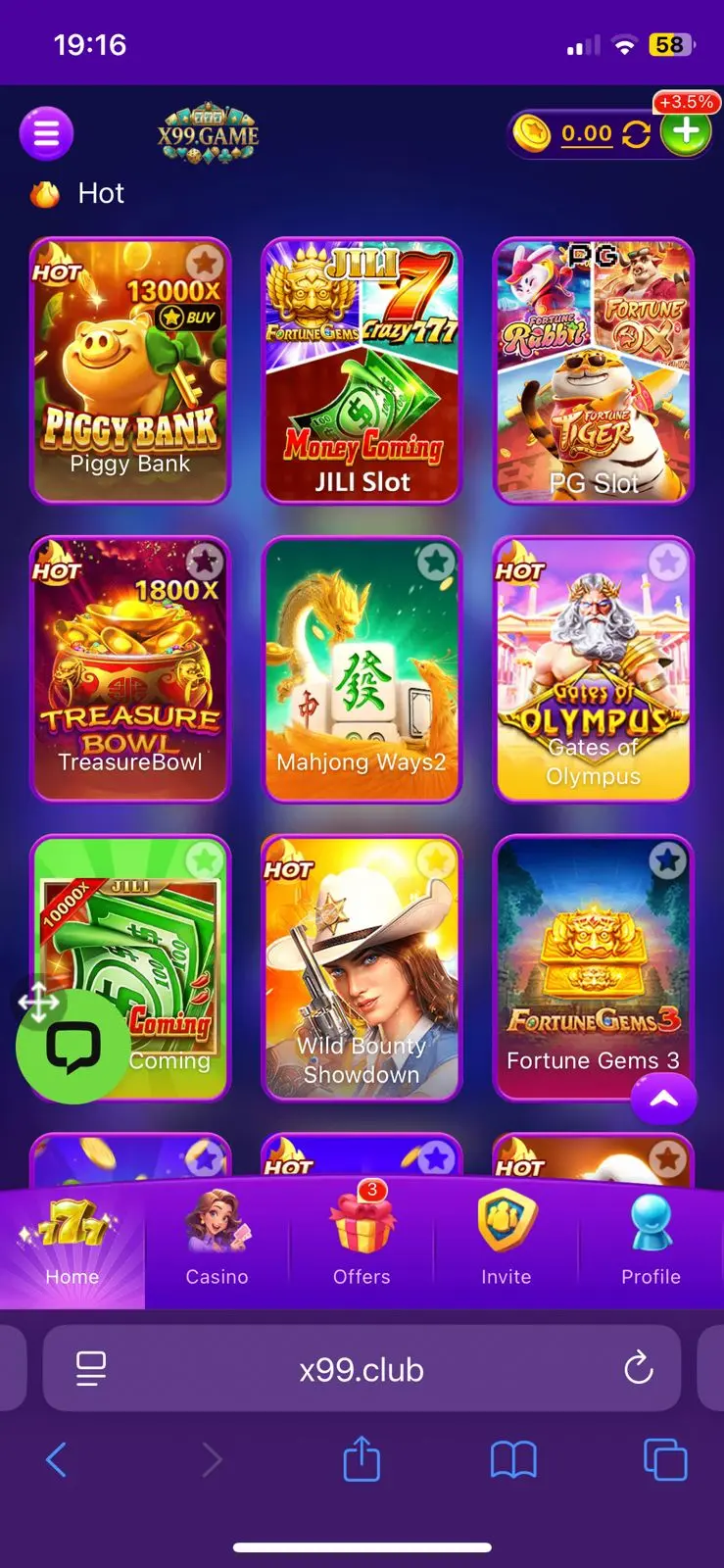This screenshot has width=724, height=1568.
Task: Switch to the Profile tab
Action: 651,1240
